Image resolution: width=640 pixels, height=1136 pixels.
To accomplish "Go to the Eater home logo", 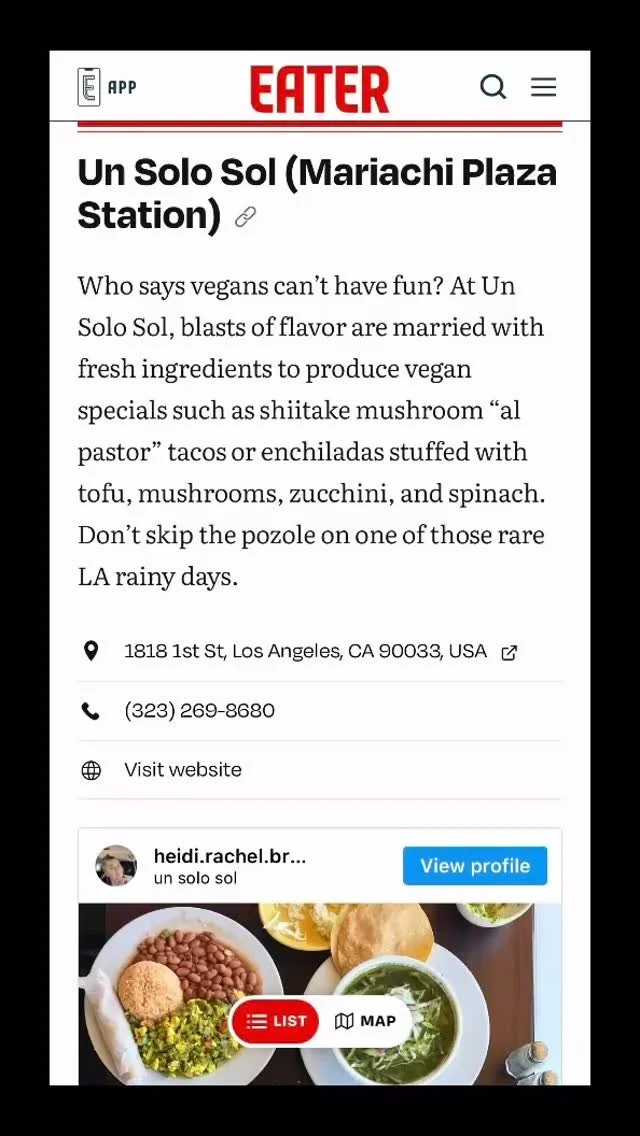I will [319, 89].
